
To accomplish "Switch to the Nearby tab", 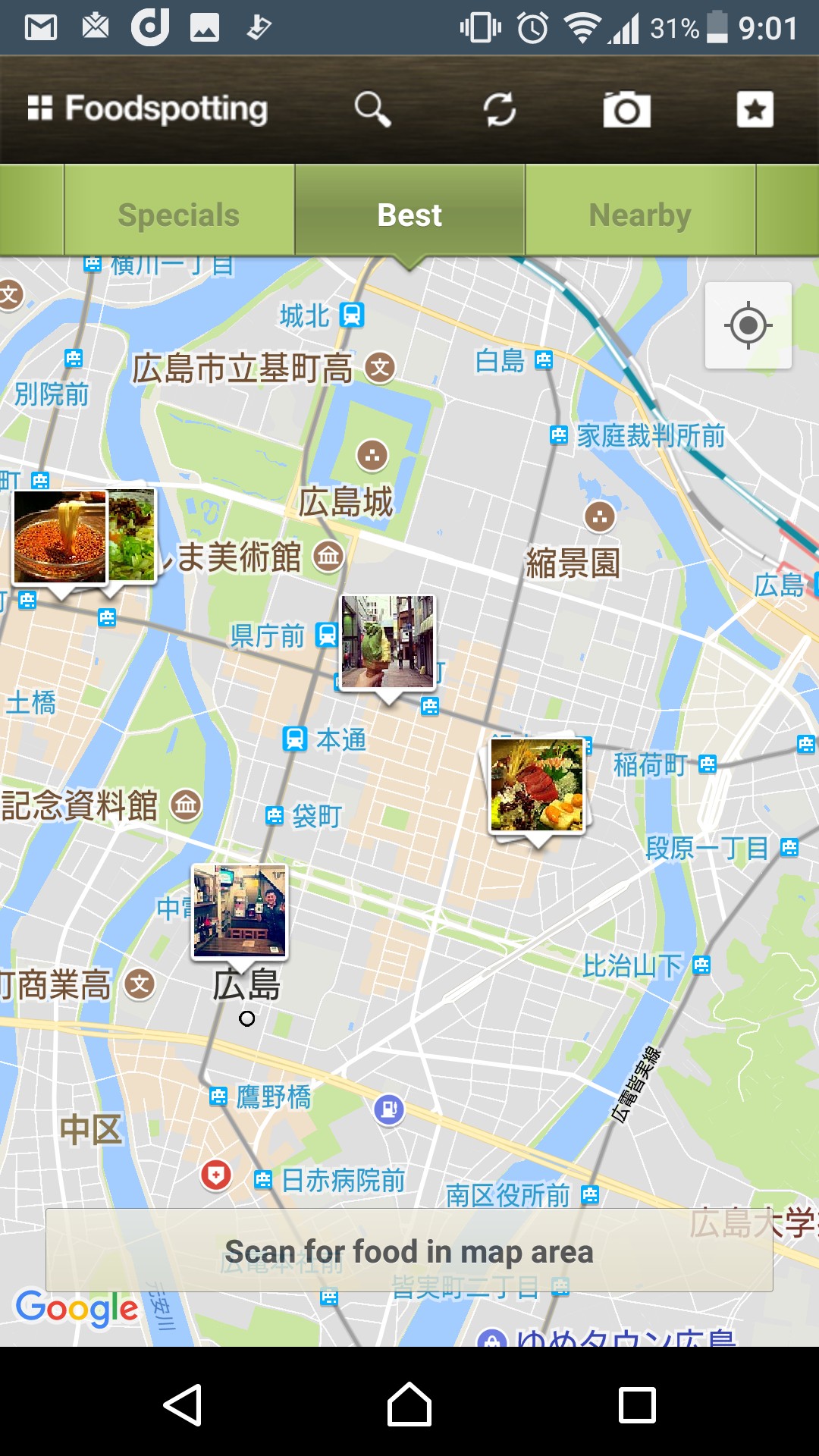I will (640, 215).
